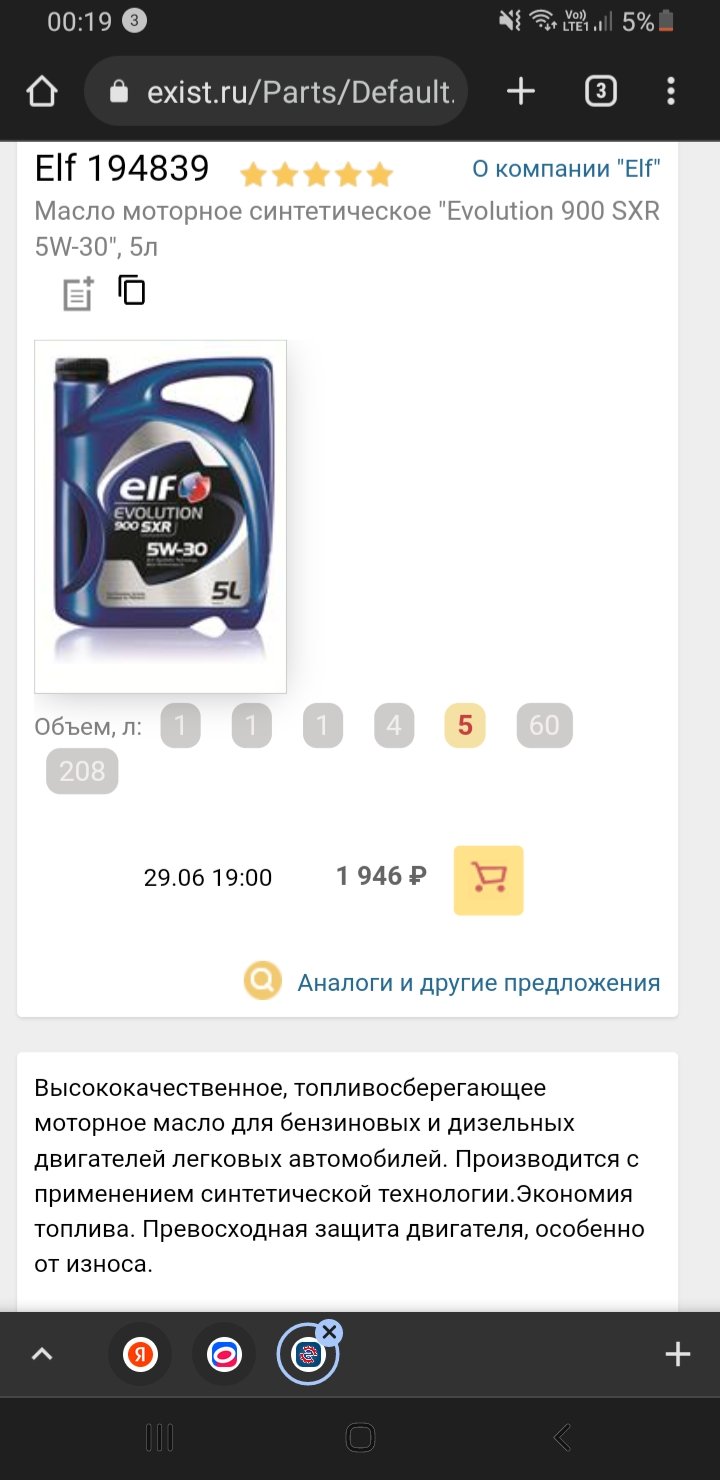Image resolution: width=720 pixels, height=1480 pixels.
Task: Open the browser overflow menu
Action: [671, 92]
